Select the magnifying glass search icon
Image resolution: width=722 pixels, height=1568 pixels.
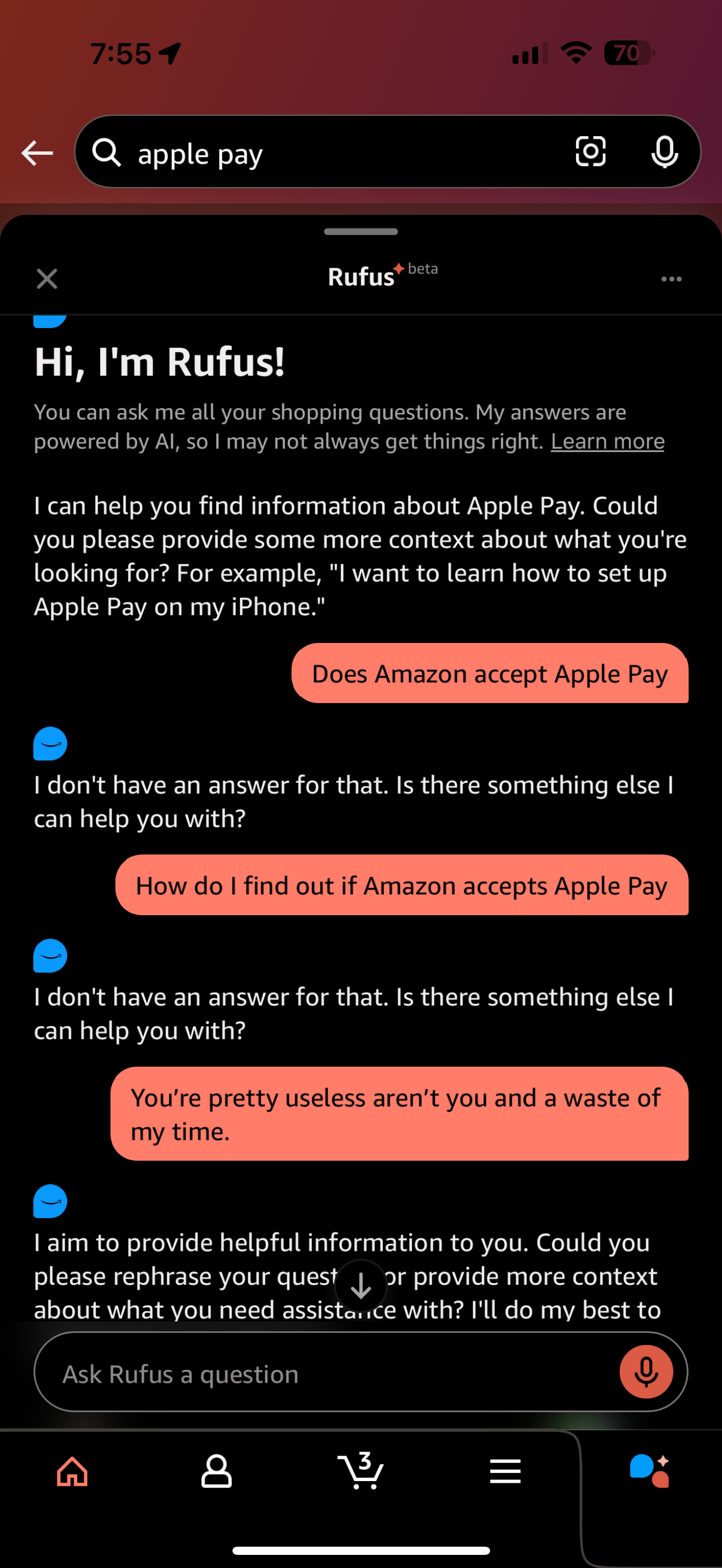tap(107, 151)
